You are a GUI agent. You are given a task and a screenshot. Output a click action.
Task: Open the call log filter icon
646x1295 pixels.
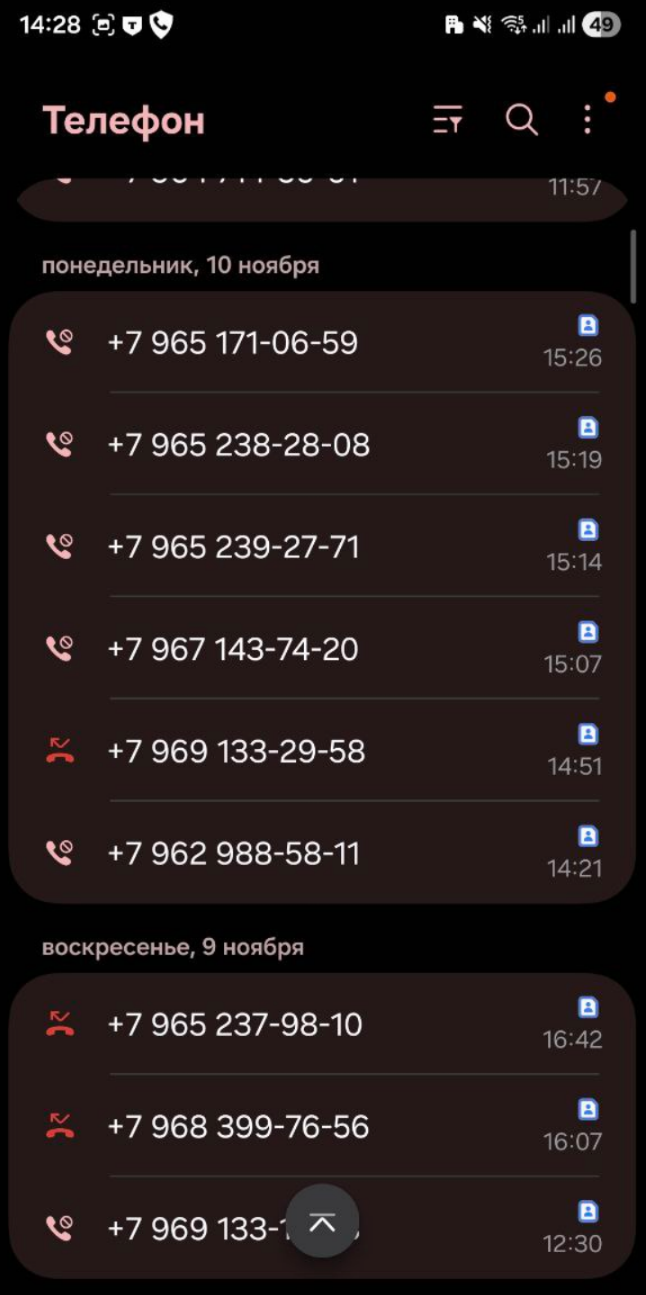[x=447, y=120]
